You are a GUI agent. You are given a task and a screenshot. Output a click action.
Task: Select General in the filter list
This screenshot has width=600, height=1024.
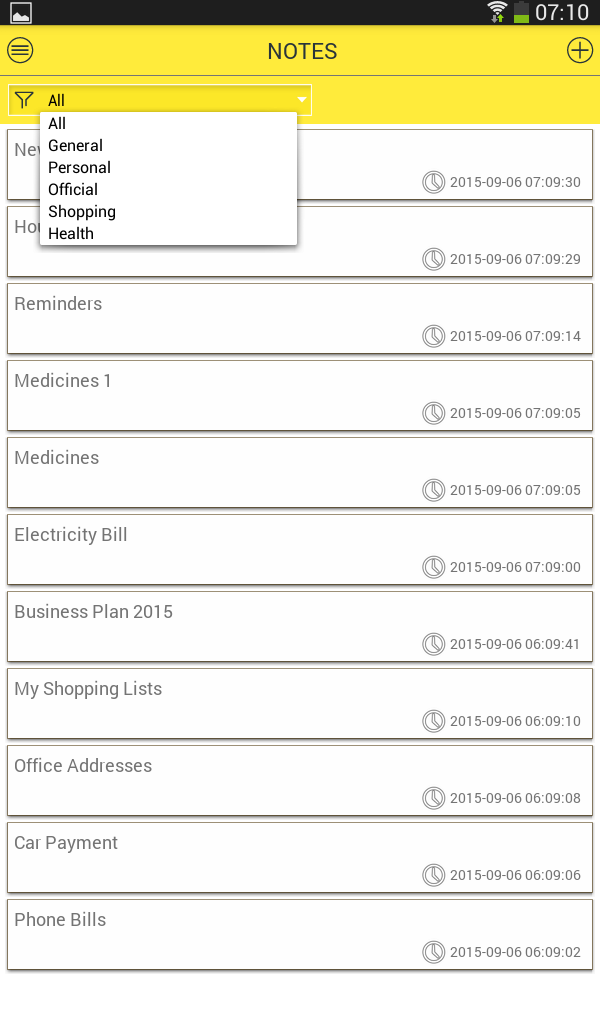(168, 146)
